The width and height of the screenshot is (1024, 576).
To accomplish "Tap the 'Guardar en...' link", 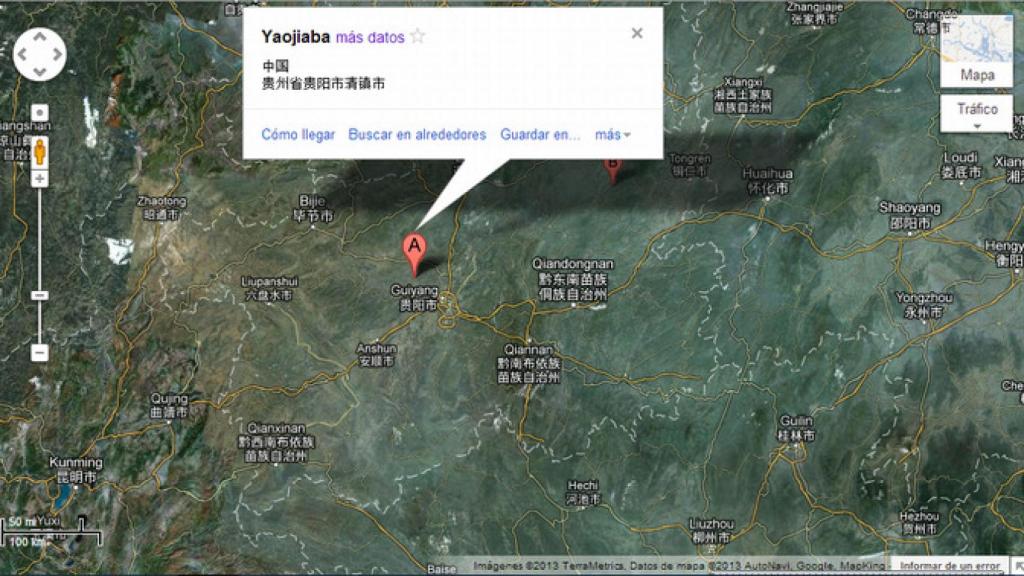I will coord(540,134).
